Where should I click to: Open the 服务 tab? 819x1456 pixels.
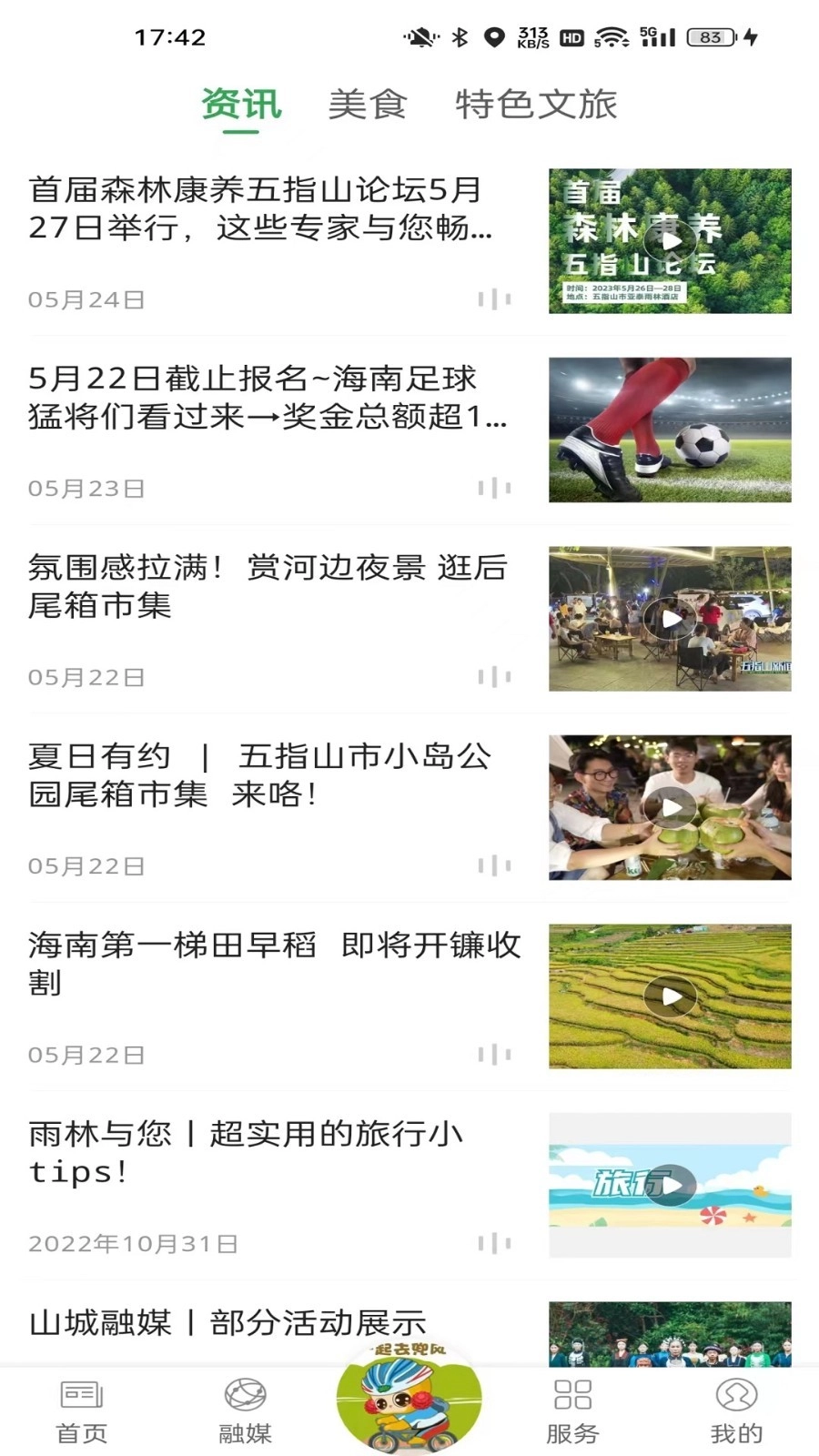pyautogui.click(x=572, y=1411)
